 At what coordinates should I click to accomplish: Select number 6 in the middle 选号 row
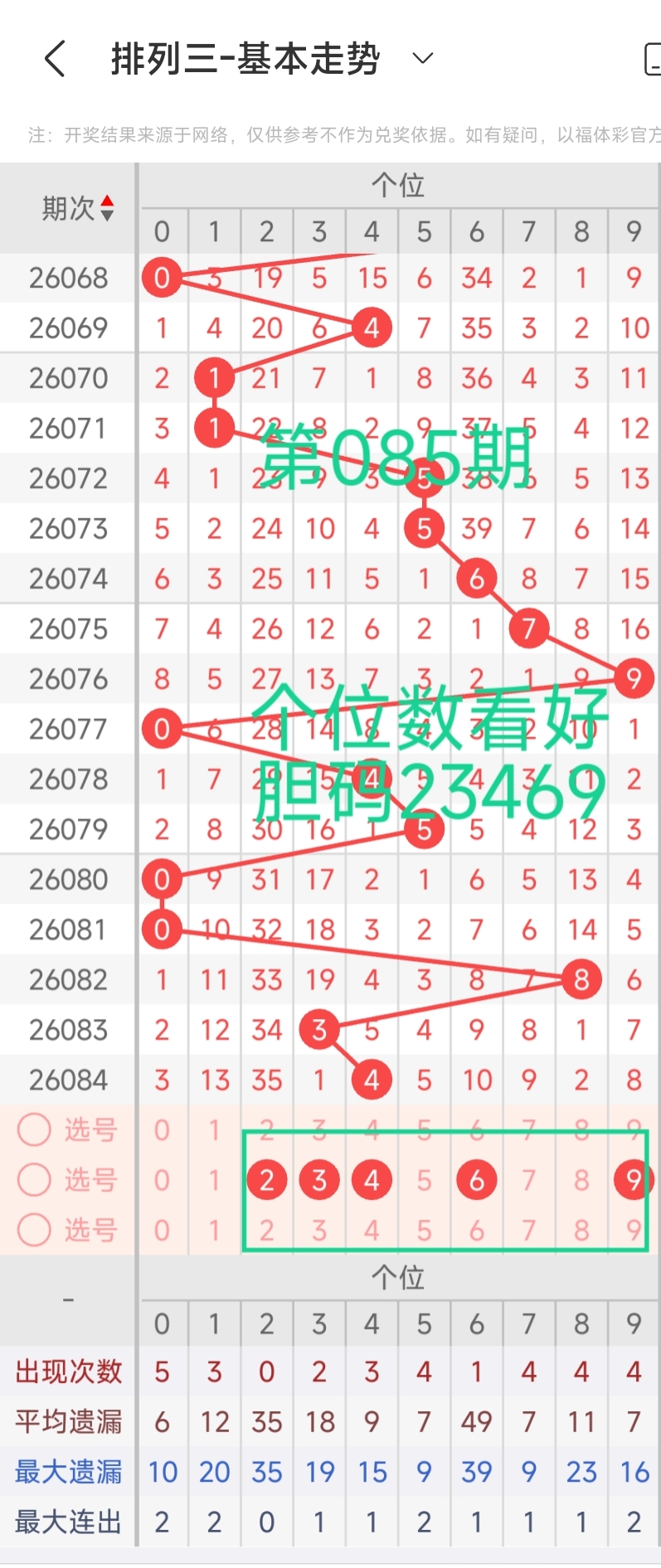[x=476, y=1180]
